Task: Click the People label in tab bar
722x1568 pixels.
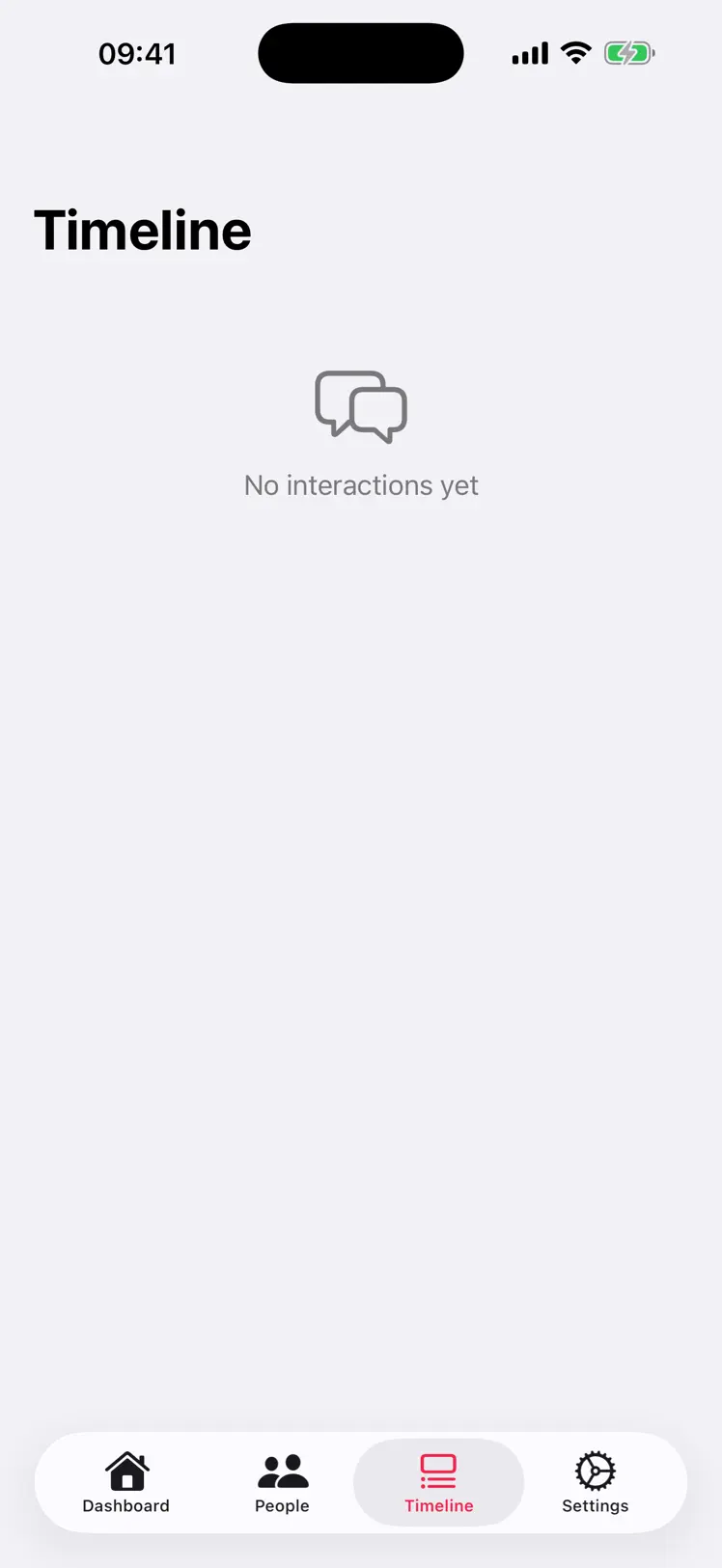Action: (x=282, y=1505)
